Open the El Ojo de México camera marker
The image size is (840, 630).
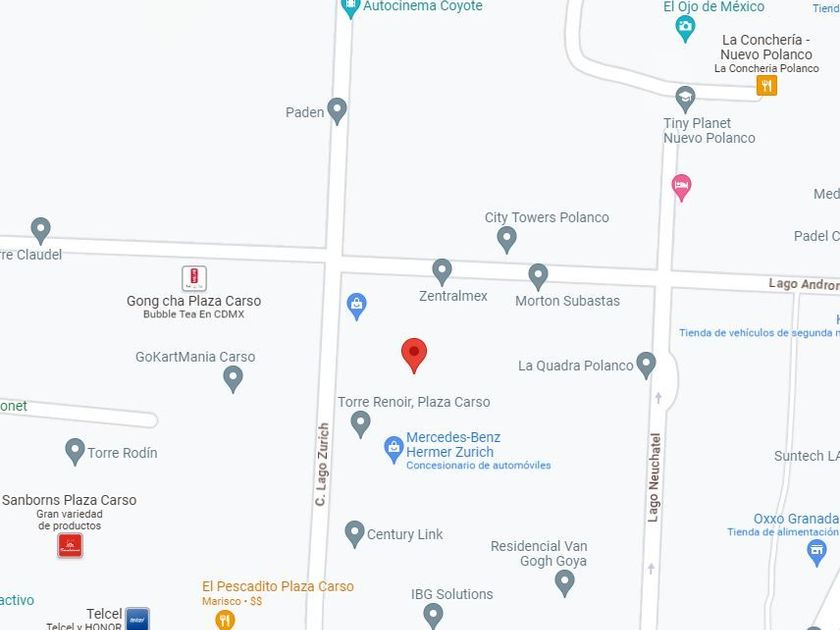coord(685,29)
